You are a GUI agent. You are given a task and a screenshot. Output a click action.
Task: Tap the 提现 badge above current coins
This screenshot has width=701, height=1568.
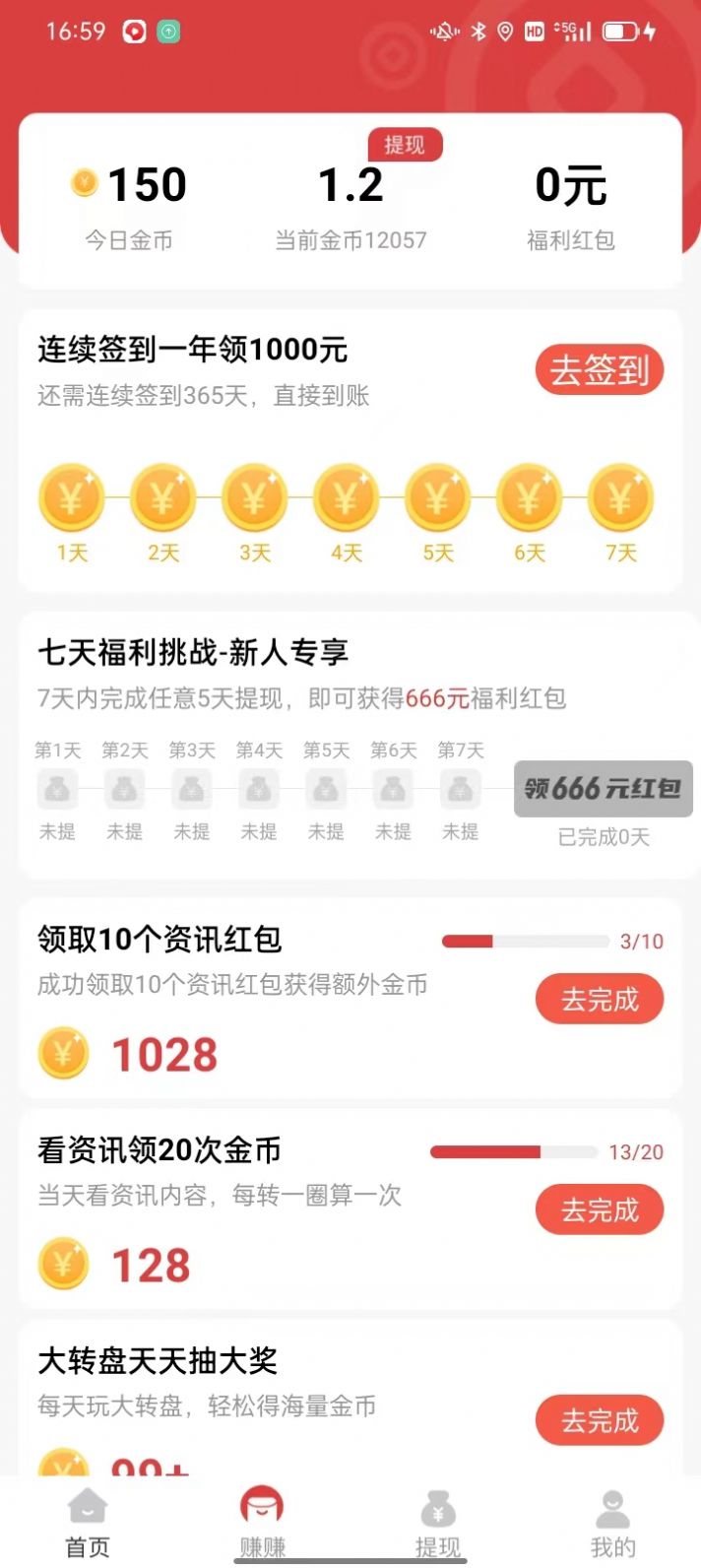405,145
